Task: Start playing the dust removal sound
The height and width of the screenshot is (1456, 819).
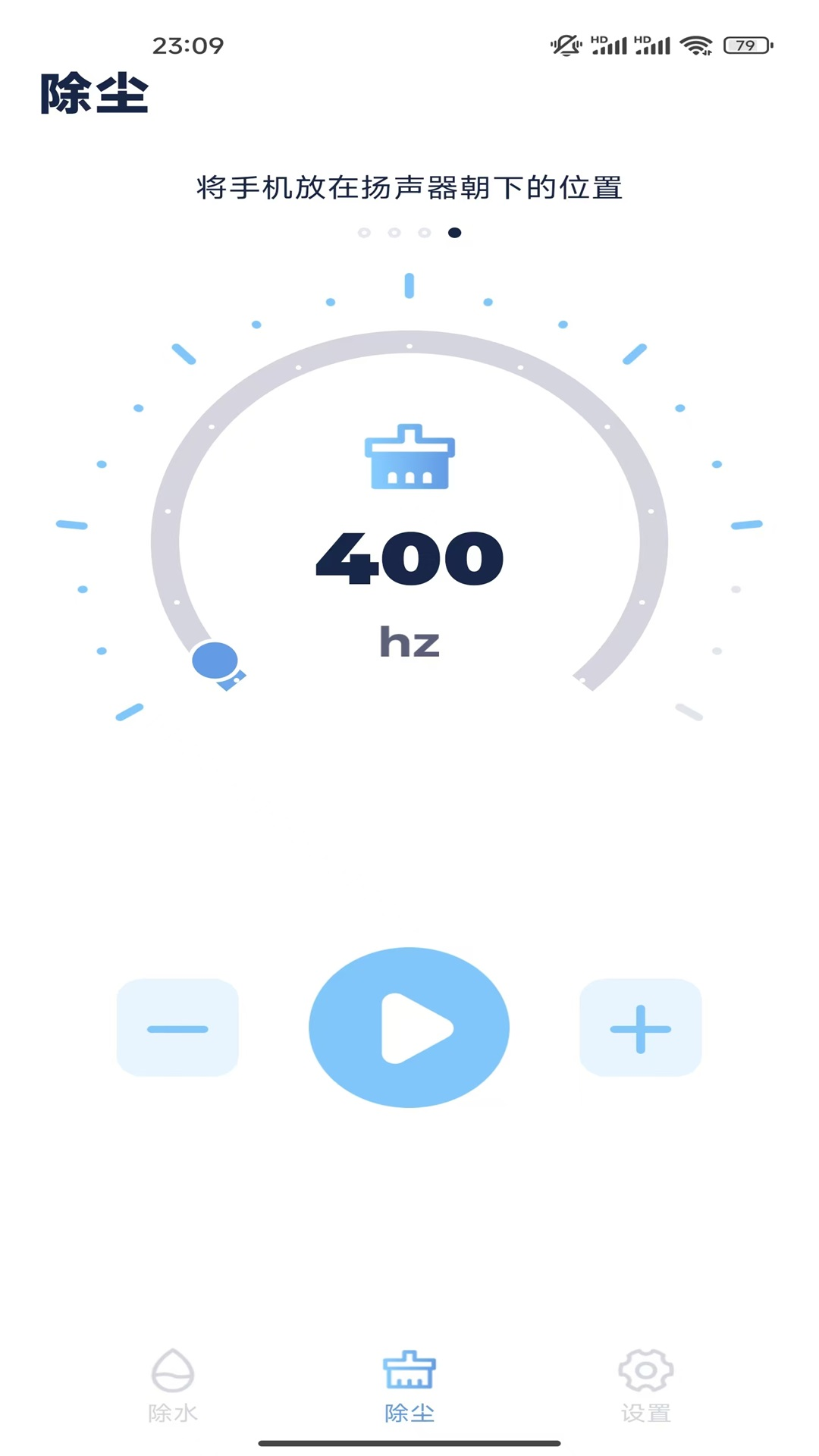Action: click(x=409, y=1028)
